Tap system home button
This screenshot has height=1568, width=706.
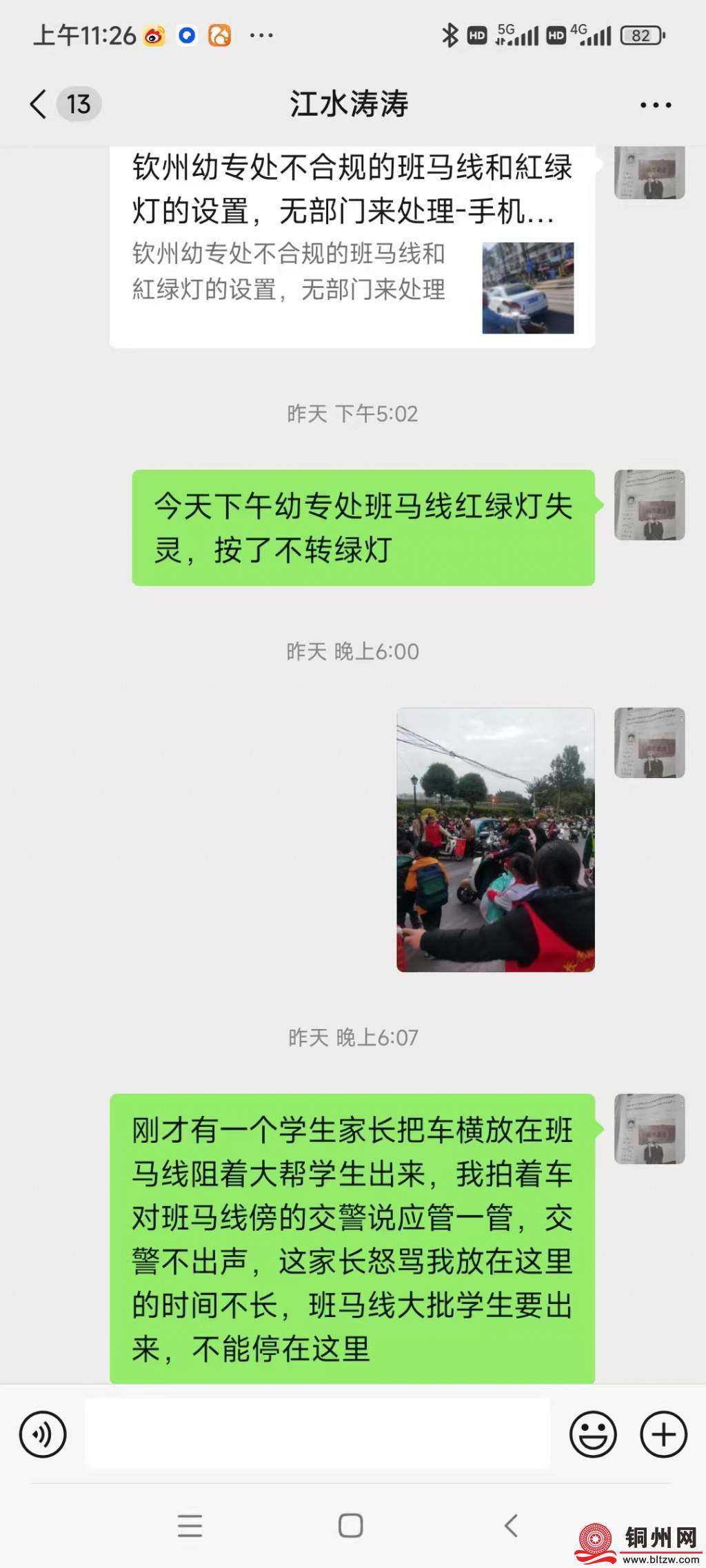tap(350, 1526)
